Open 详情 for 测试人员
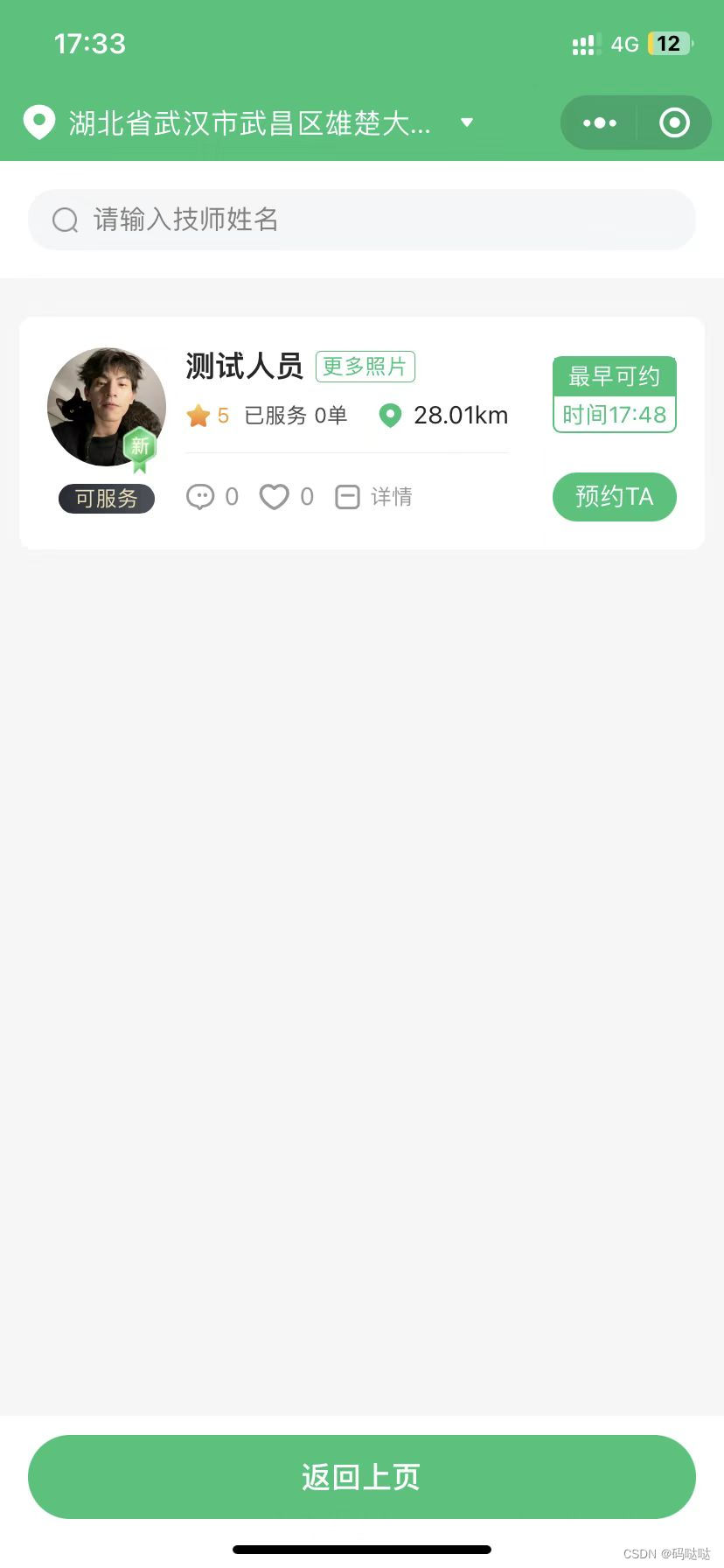Viewport: 724px width, 1568px height. (375, 497)
